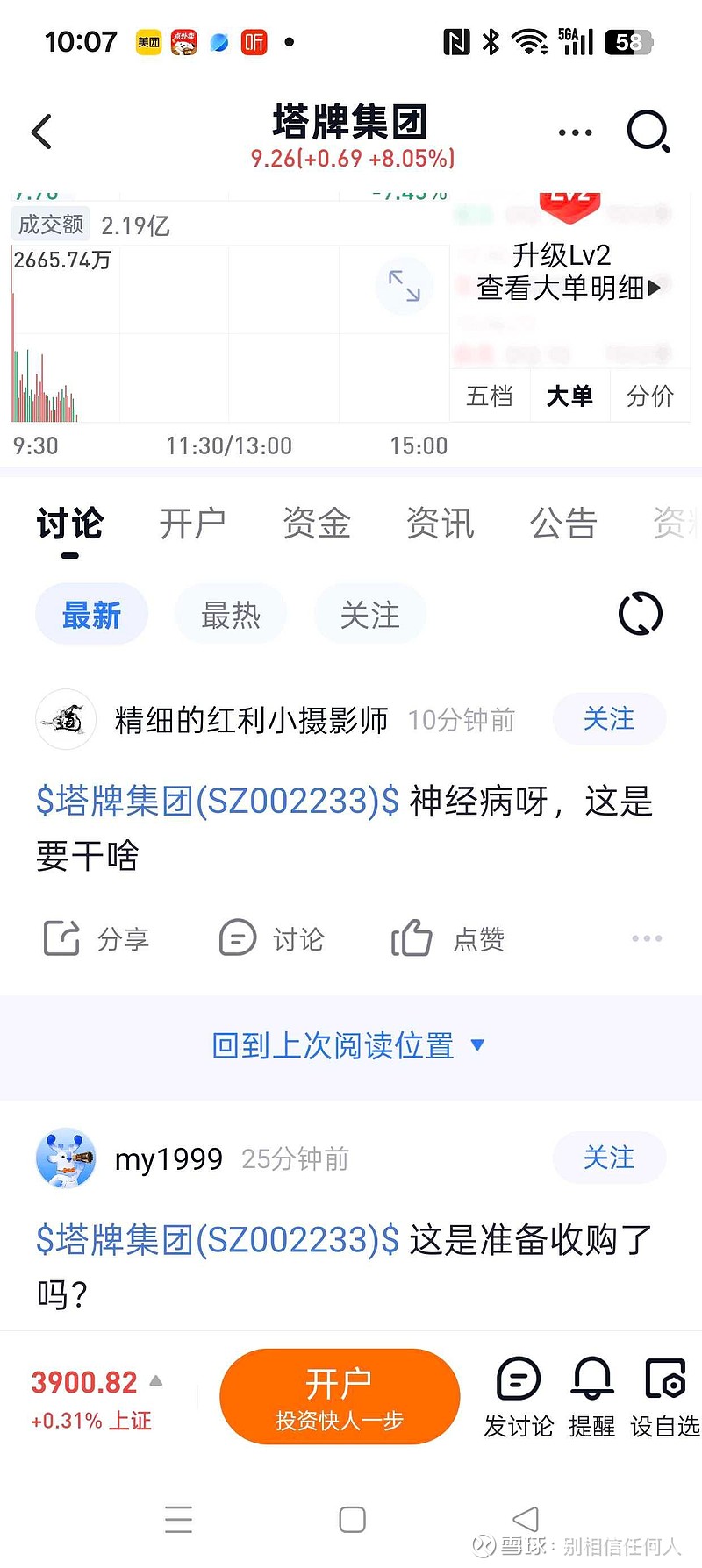Click the back arrow at top left

(41, 130)
